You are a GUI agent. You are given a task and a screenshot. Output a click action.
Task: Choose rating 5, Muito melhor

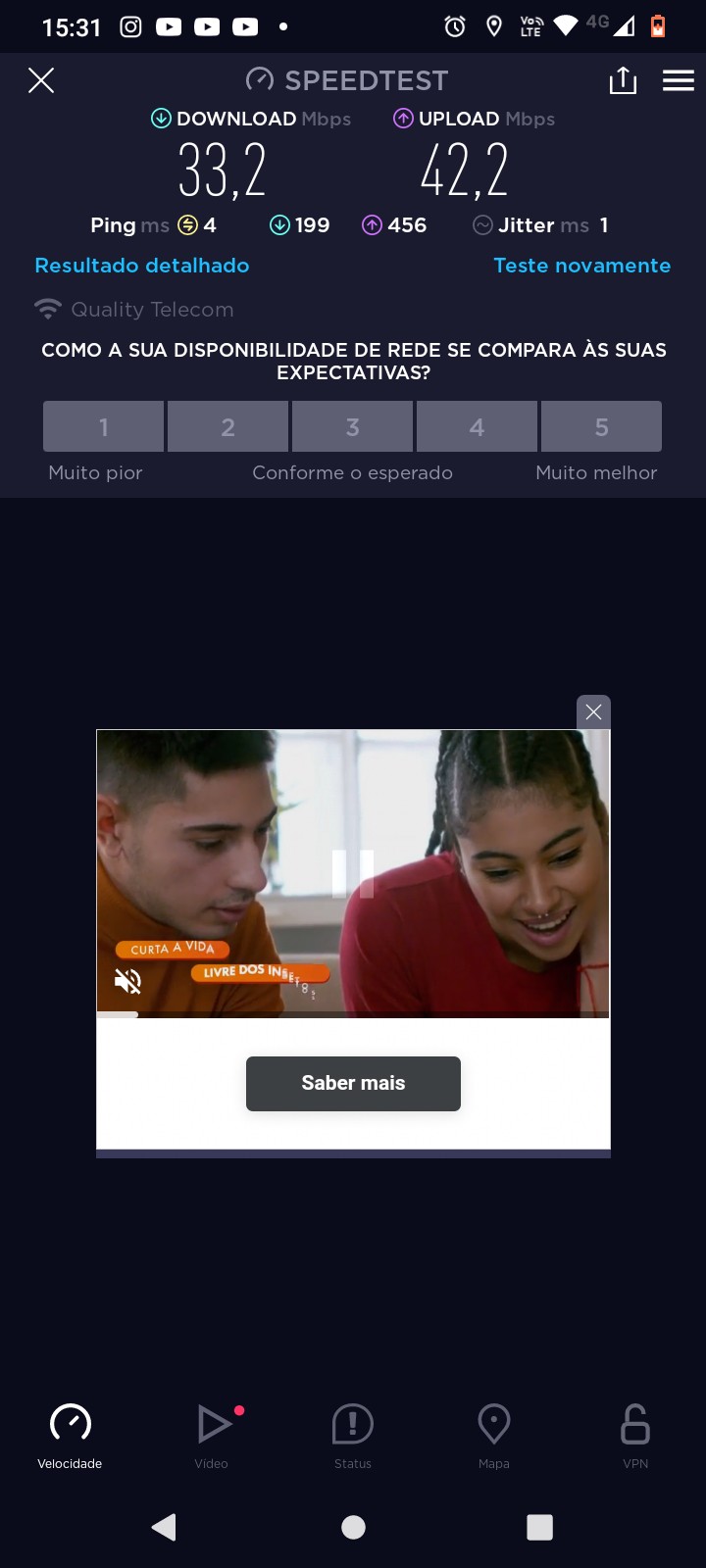[601, 426]
